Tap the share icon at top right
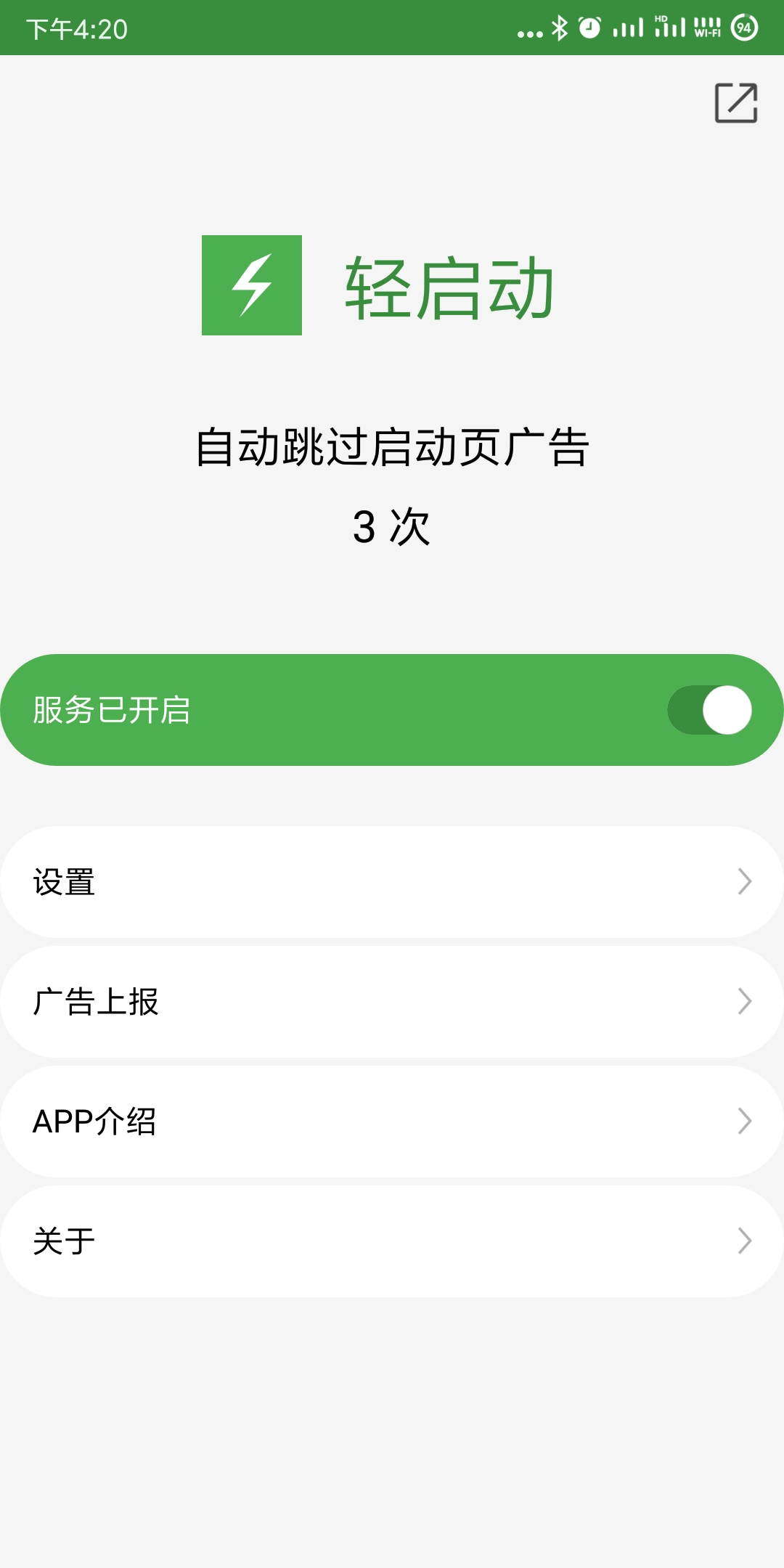784x1568 pixels. tap(736, 103)
